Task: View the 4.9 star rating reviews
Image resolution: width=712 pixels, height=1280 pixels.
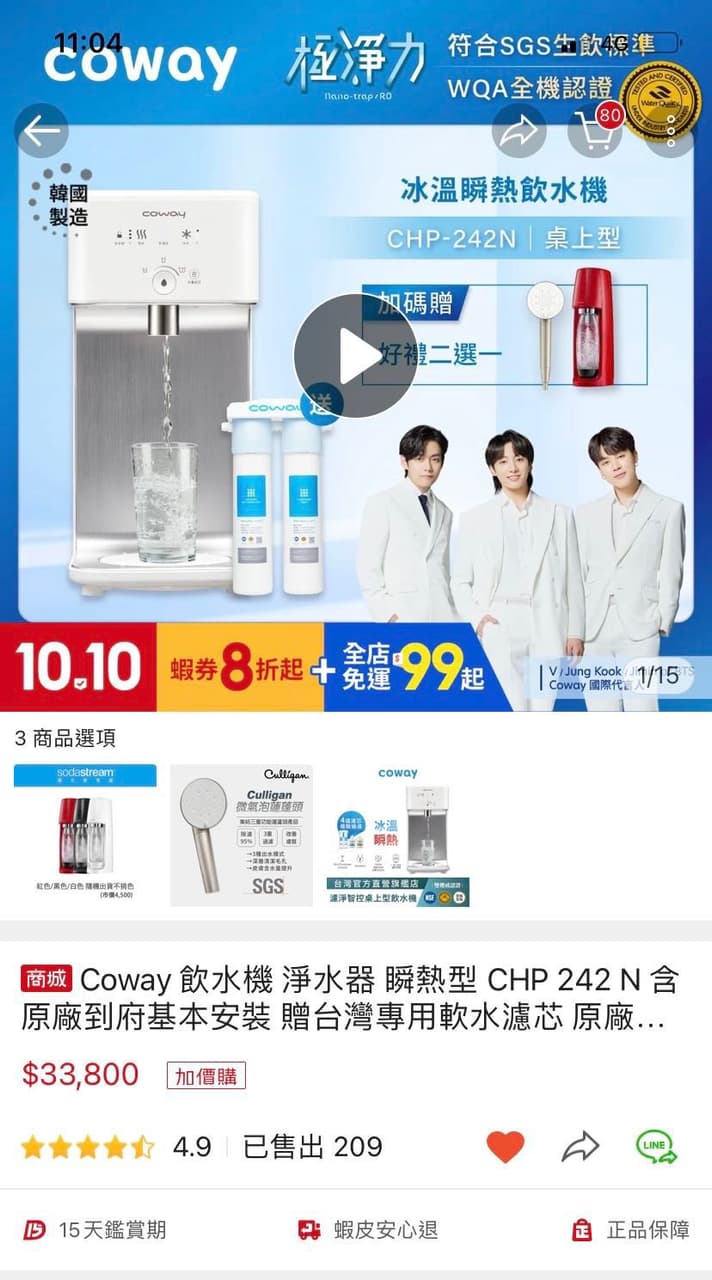Action: [115, 1147]
